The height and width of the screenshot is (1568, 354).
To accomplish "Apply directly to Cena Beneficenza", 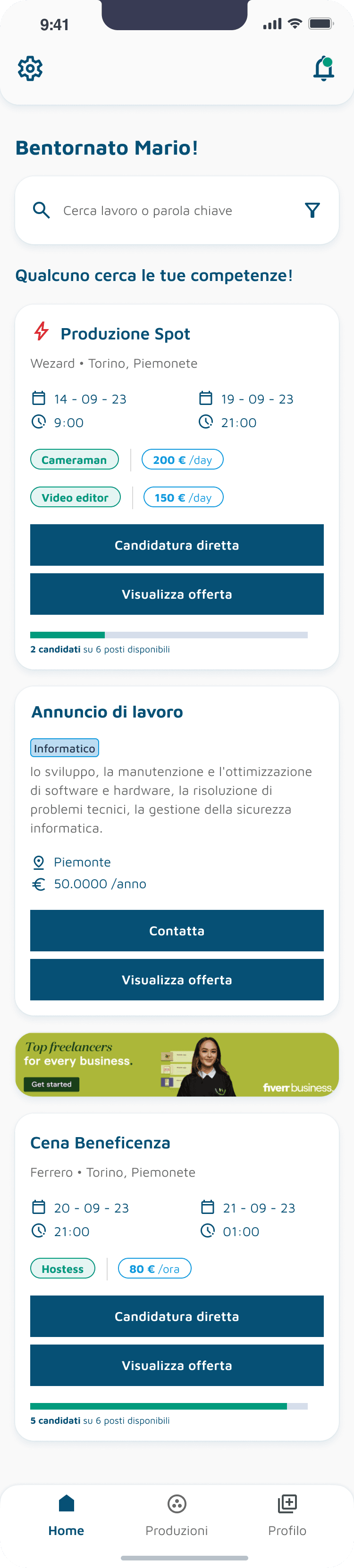I will [x=177, y=1316].
